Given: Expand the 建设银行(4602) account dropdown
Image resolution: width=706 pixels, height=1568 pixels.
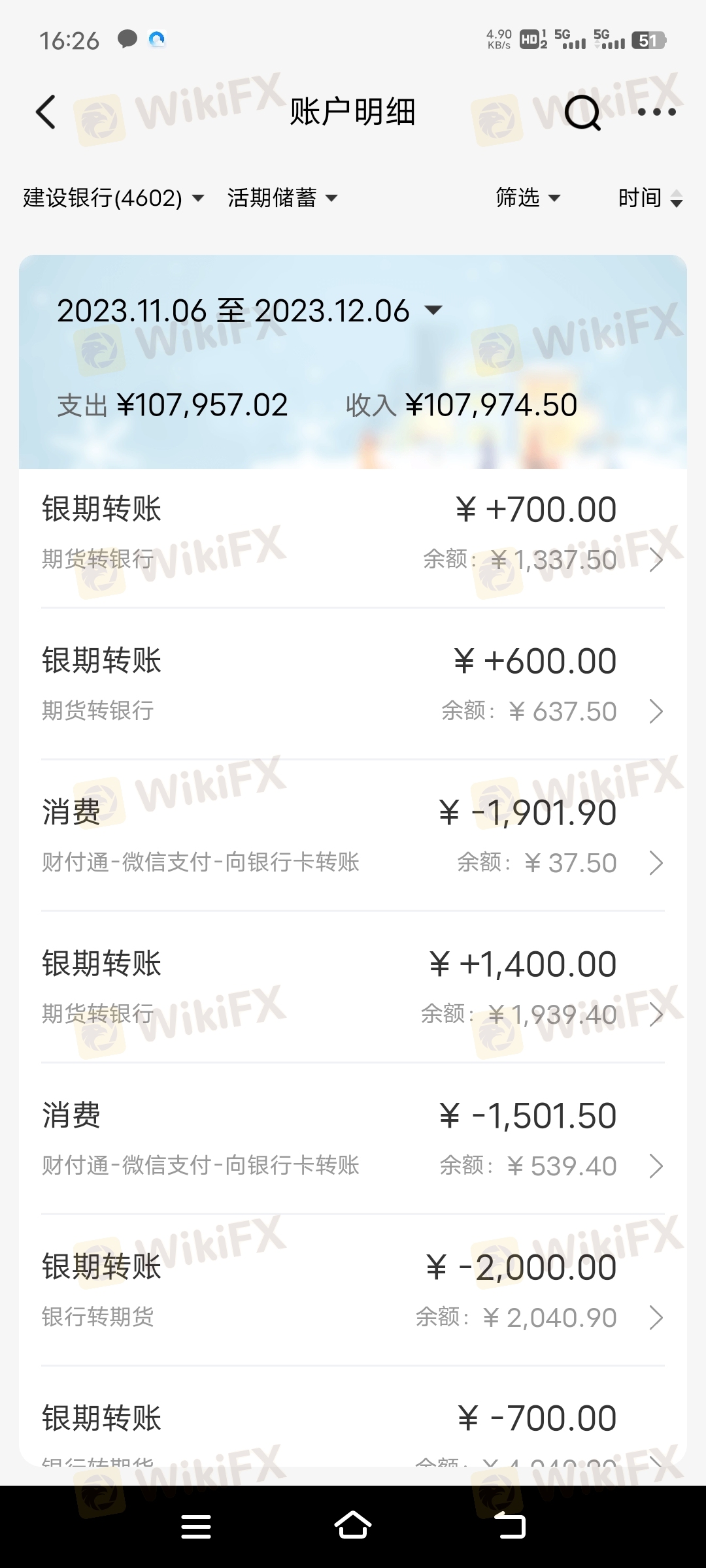Looking at the screenshot, I should click(x=114, y=197).
